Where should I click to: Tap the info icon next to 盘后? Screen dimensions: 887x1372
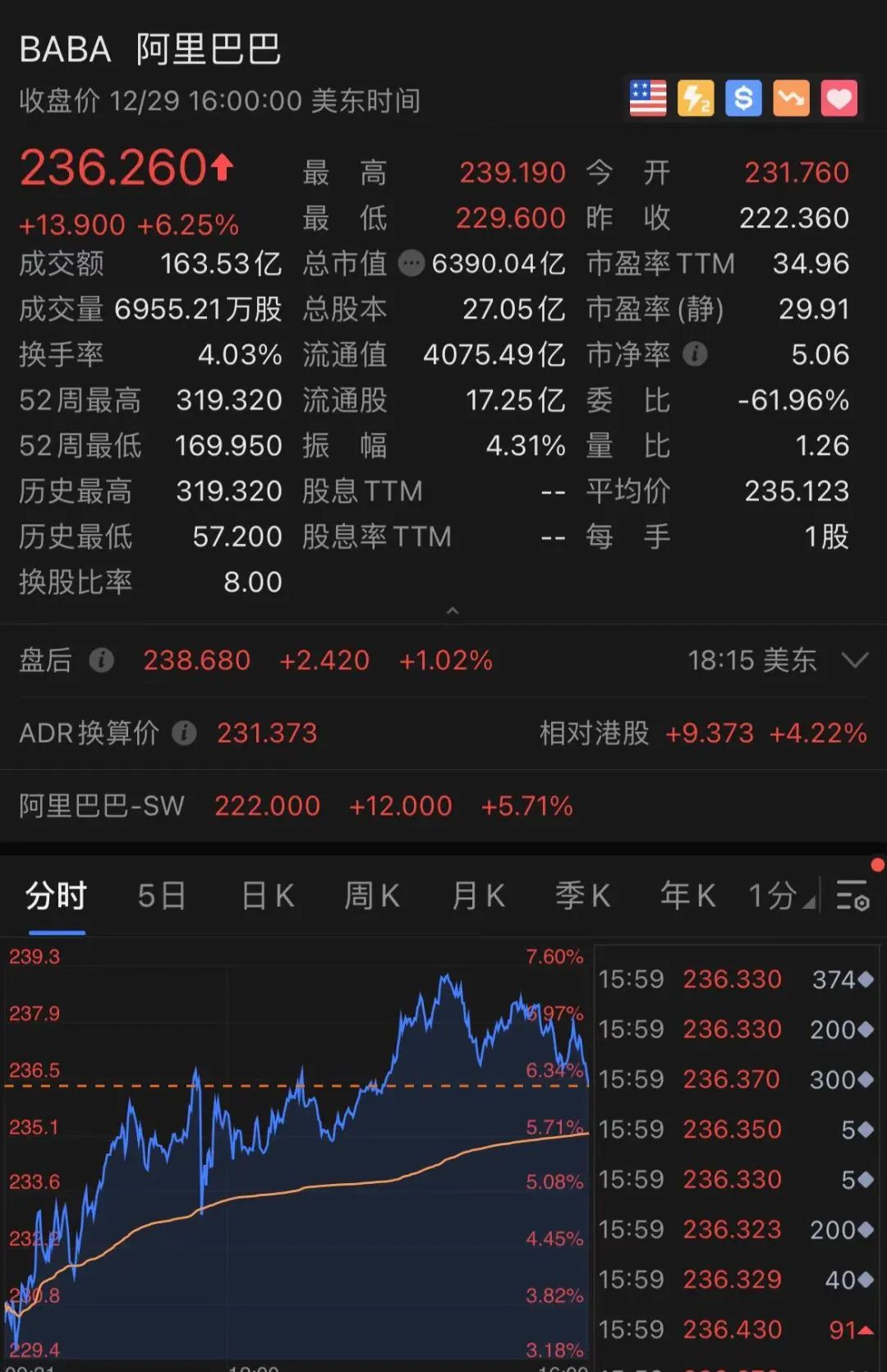pyautogui.click(x=101, y=661)
